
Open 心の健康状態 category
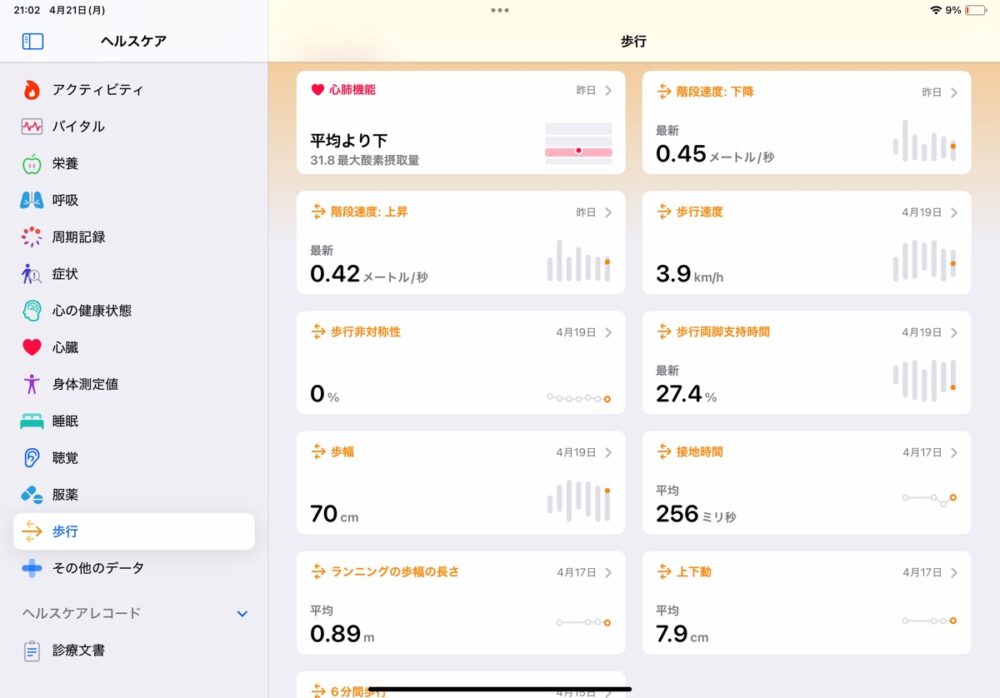tap(91, 311)
